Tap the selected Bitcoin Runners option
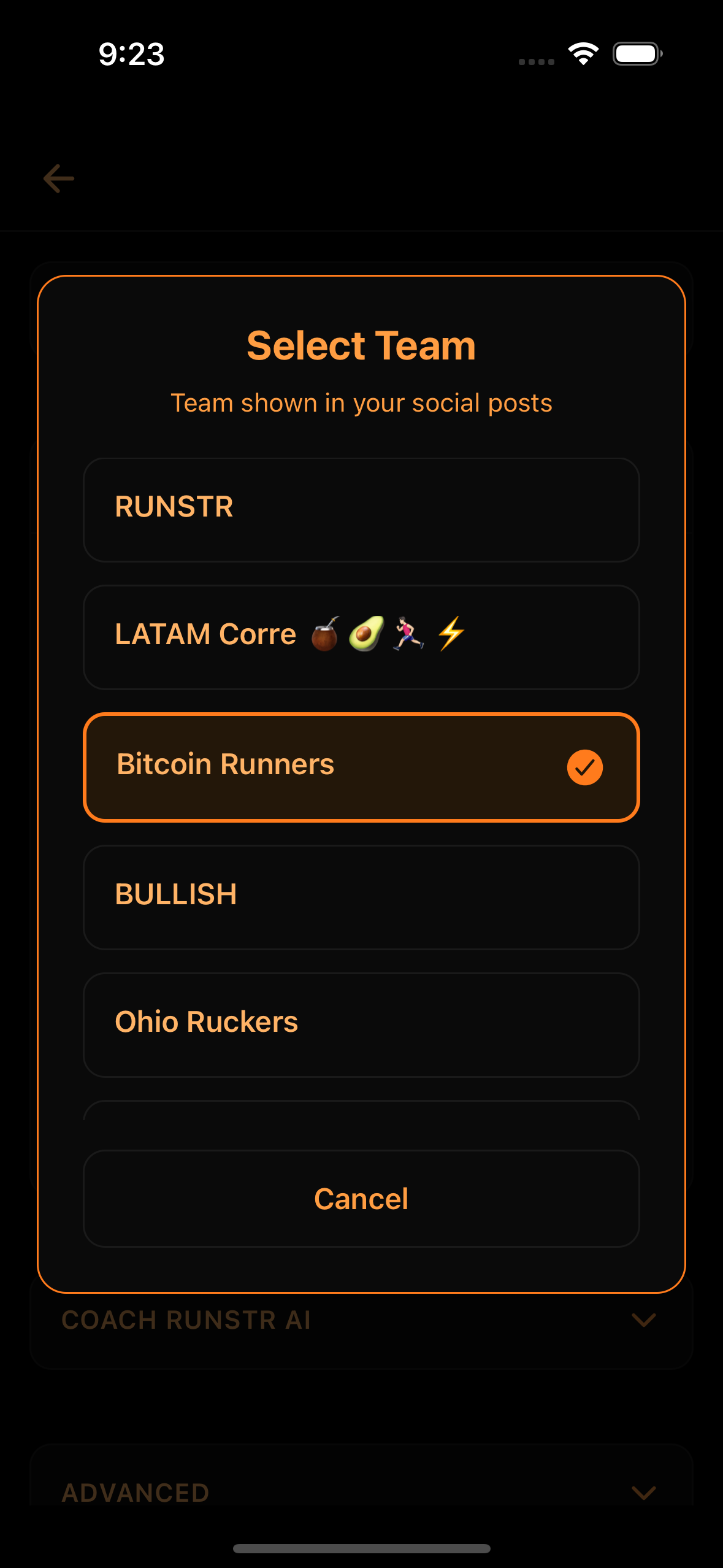Image resolution: width=723 pixels, height=1568 pixels. point(361,767)
